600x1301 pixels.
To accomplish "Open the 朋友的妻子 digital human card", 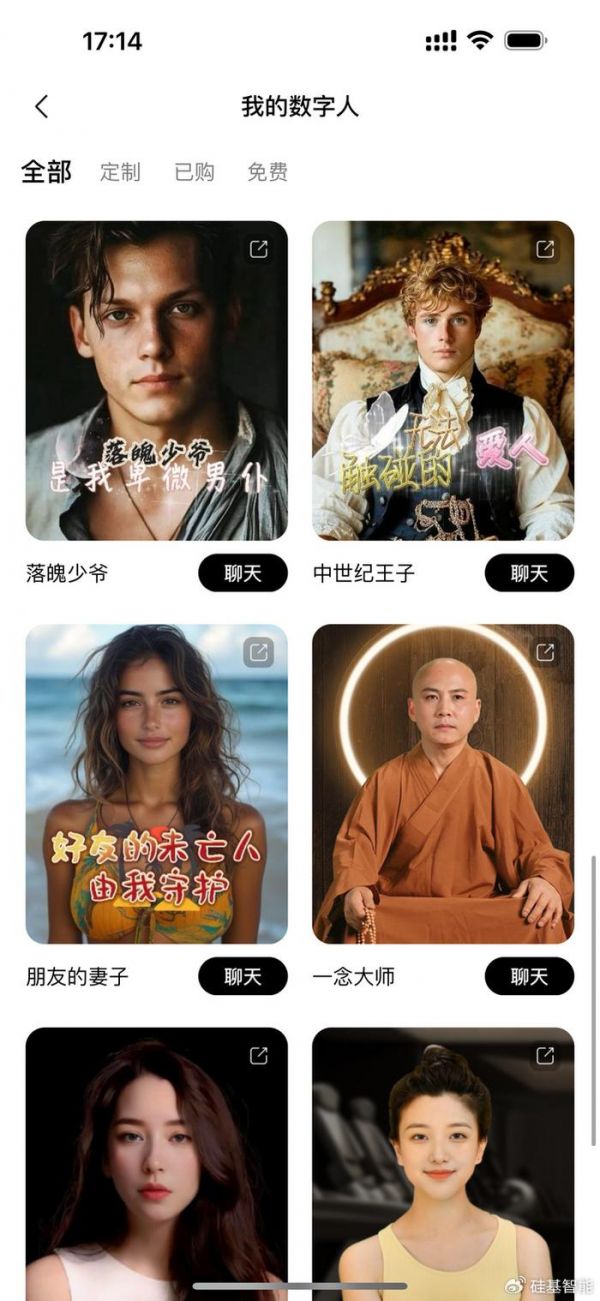I will 156,784.
